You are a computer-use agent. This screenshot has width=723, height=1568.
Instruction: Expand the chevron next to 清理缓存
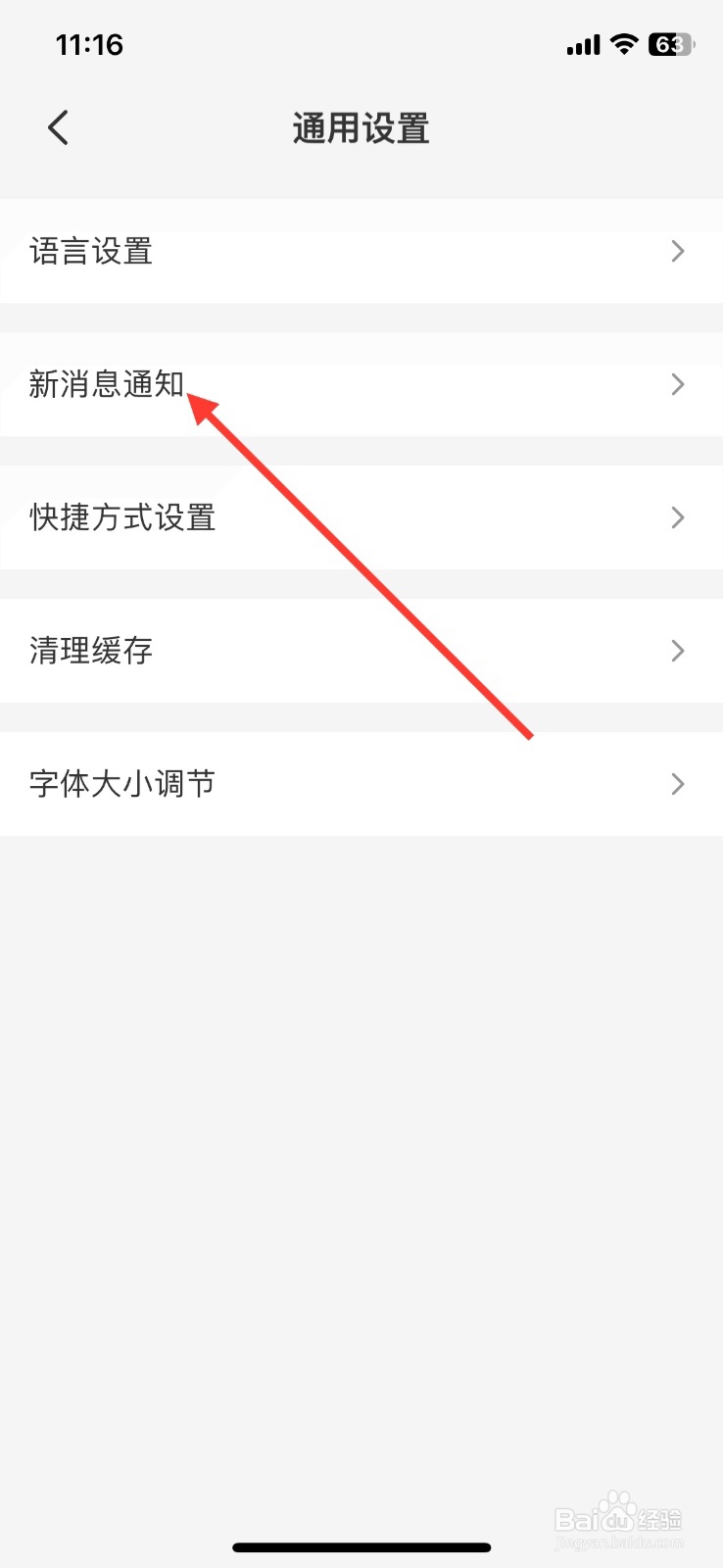[x=677, y=650]
